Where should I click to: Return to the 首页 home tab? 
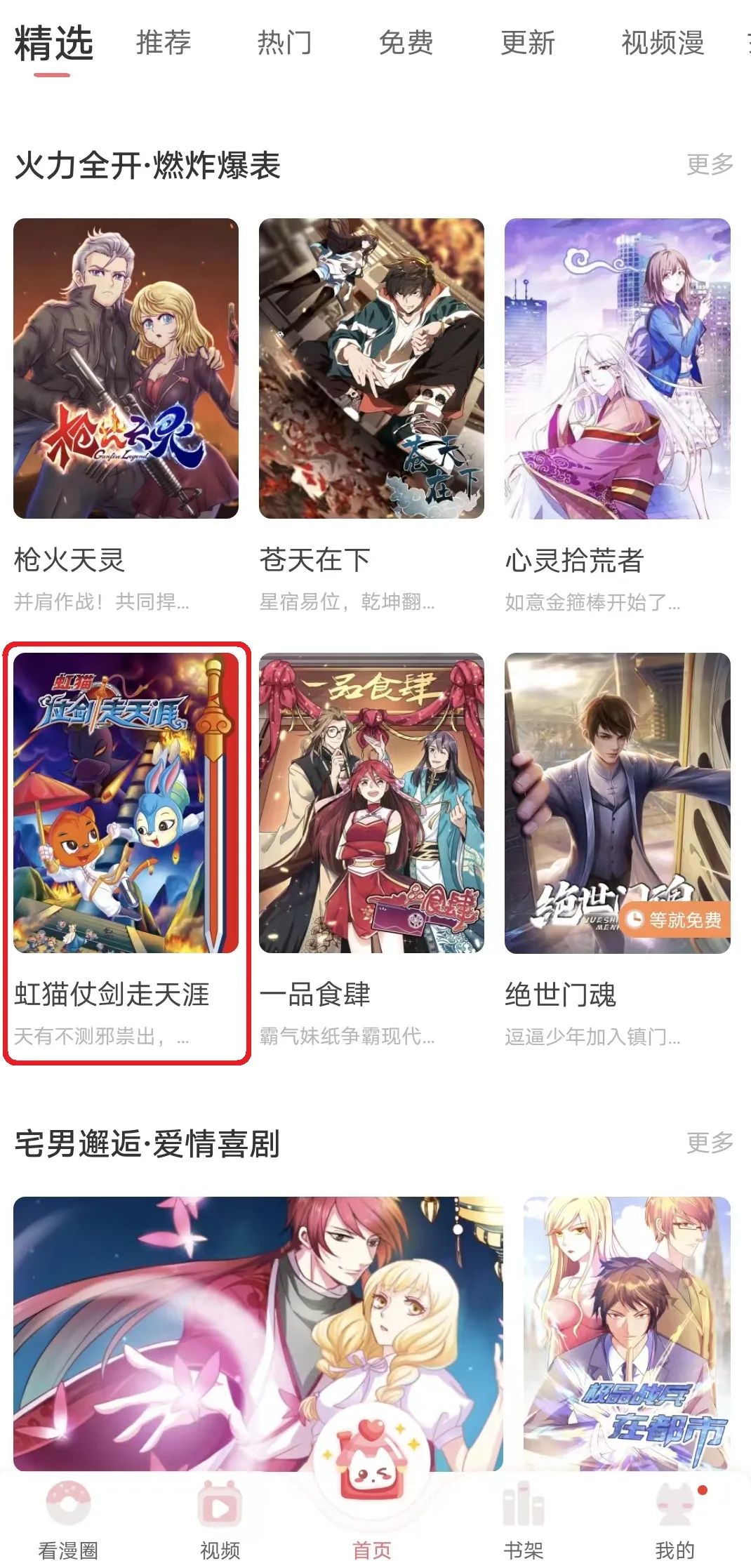[371, 1520]
